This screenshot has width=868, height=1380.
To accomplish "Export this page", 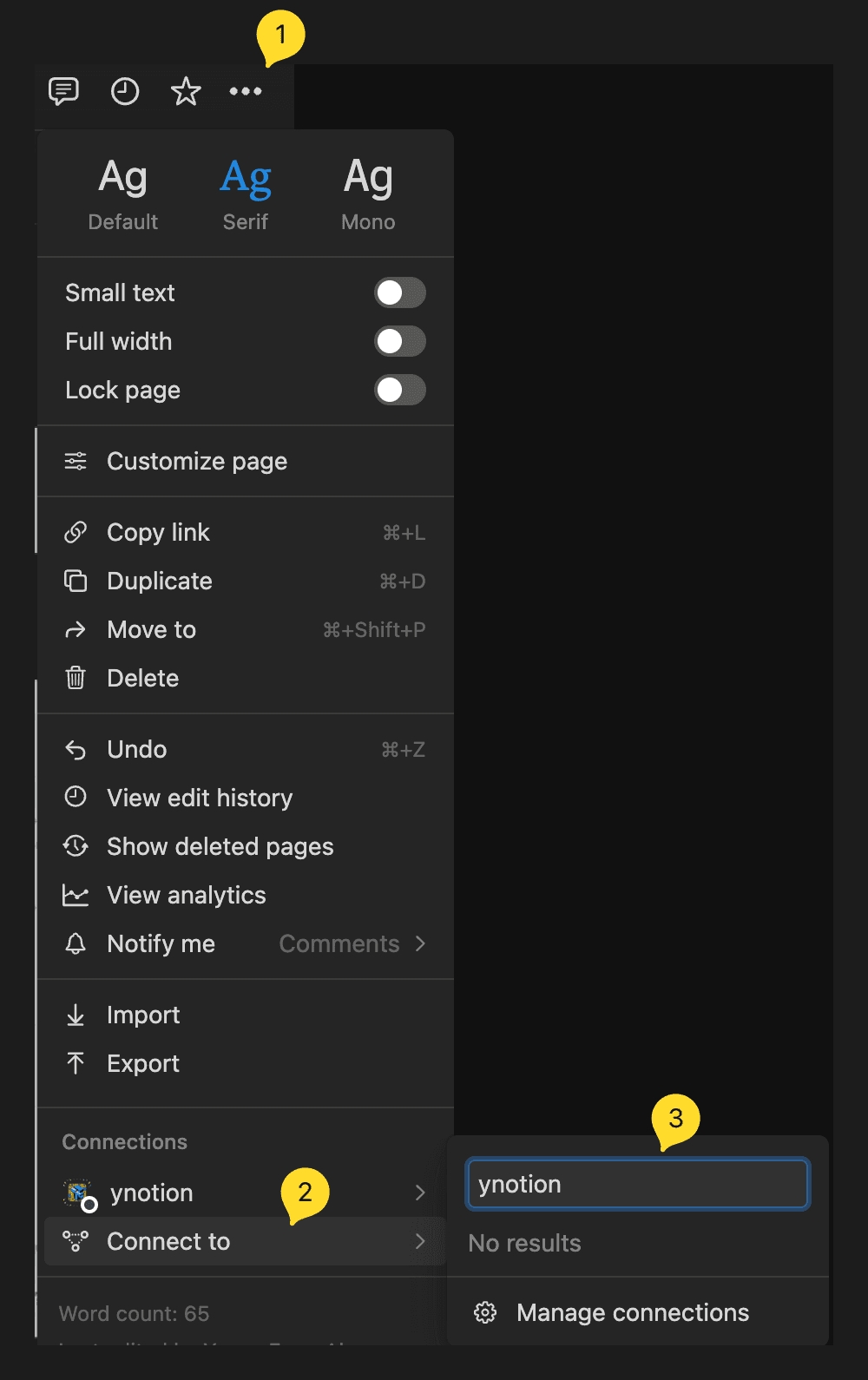I will pyautogui.click(x=142, y=1064).
